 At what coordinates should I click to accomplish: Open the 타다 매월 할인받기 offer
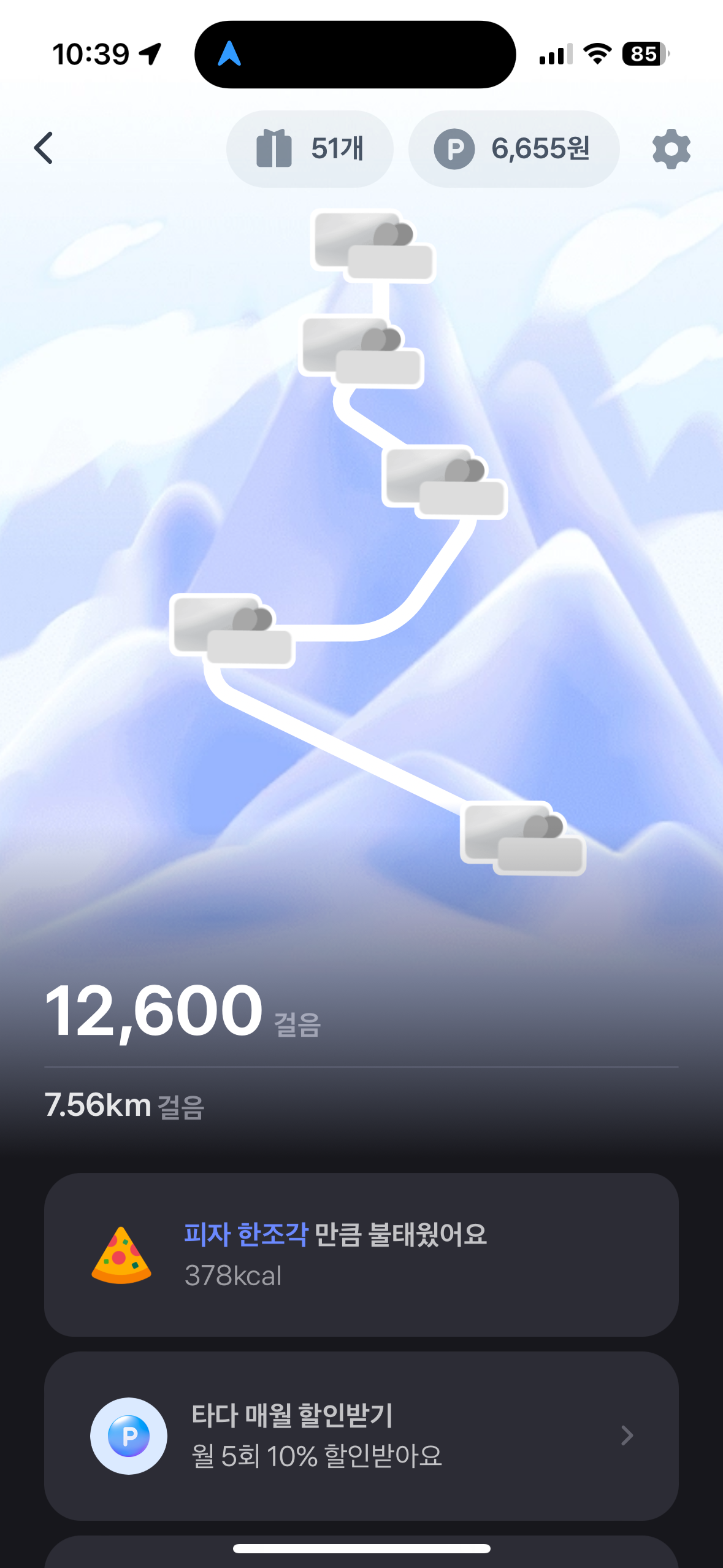coord(361,1435)
